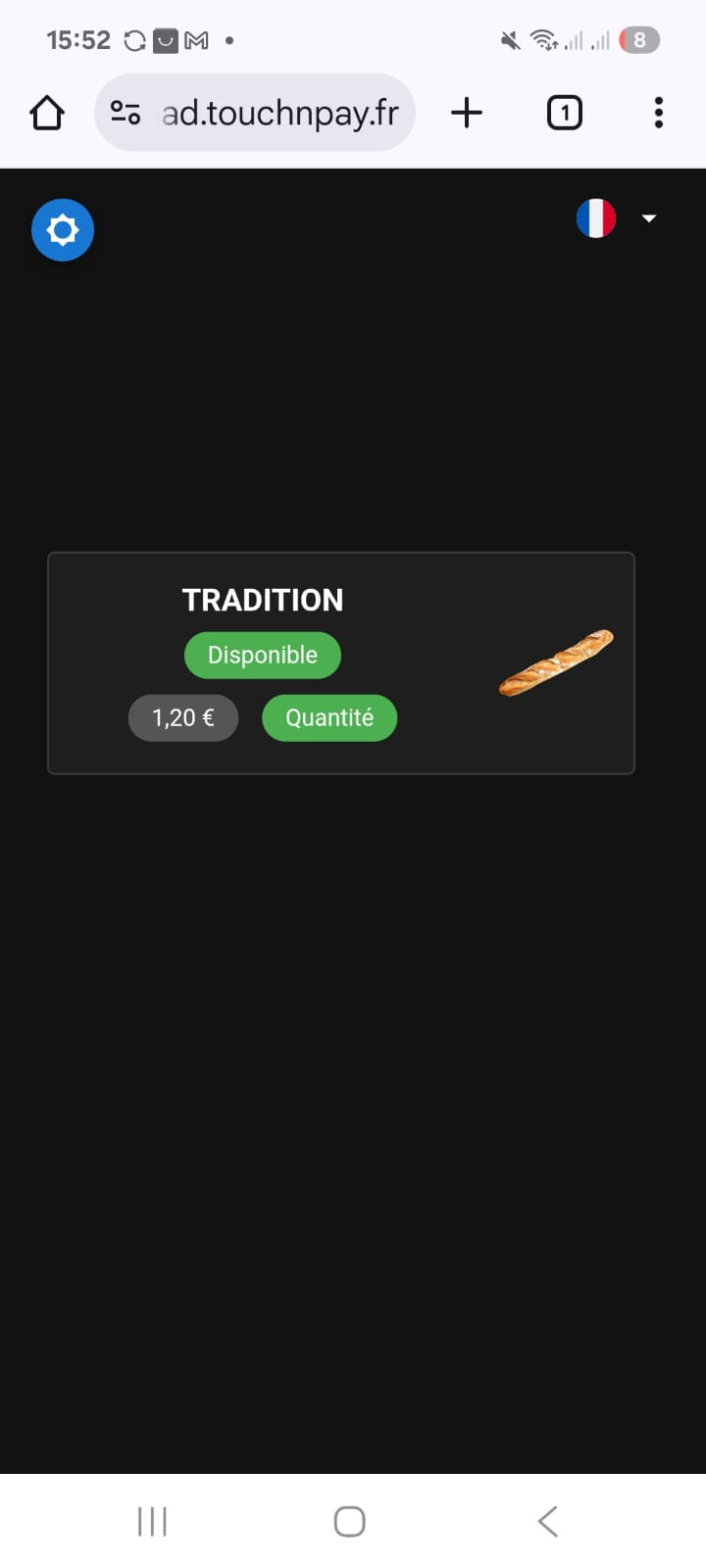Open the browser three-dot menu
This screenshot has height=1568, width=706.
(659, 113)
